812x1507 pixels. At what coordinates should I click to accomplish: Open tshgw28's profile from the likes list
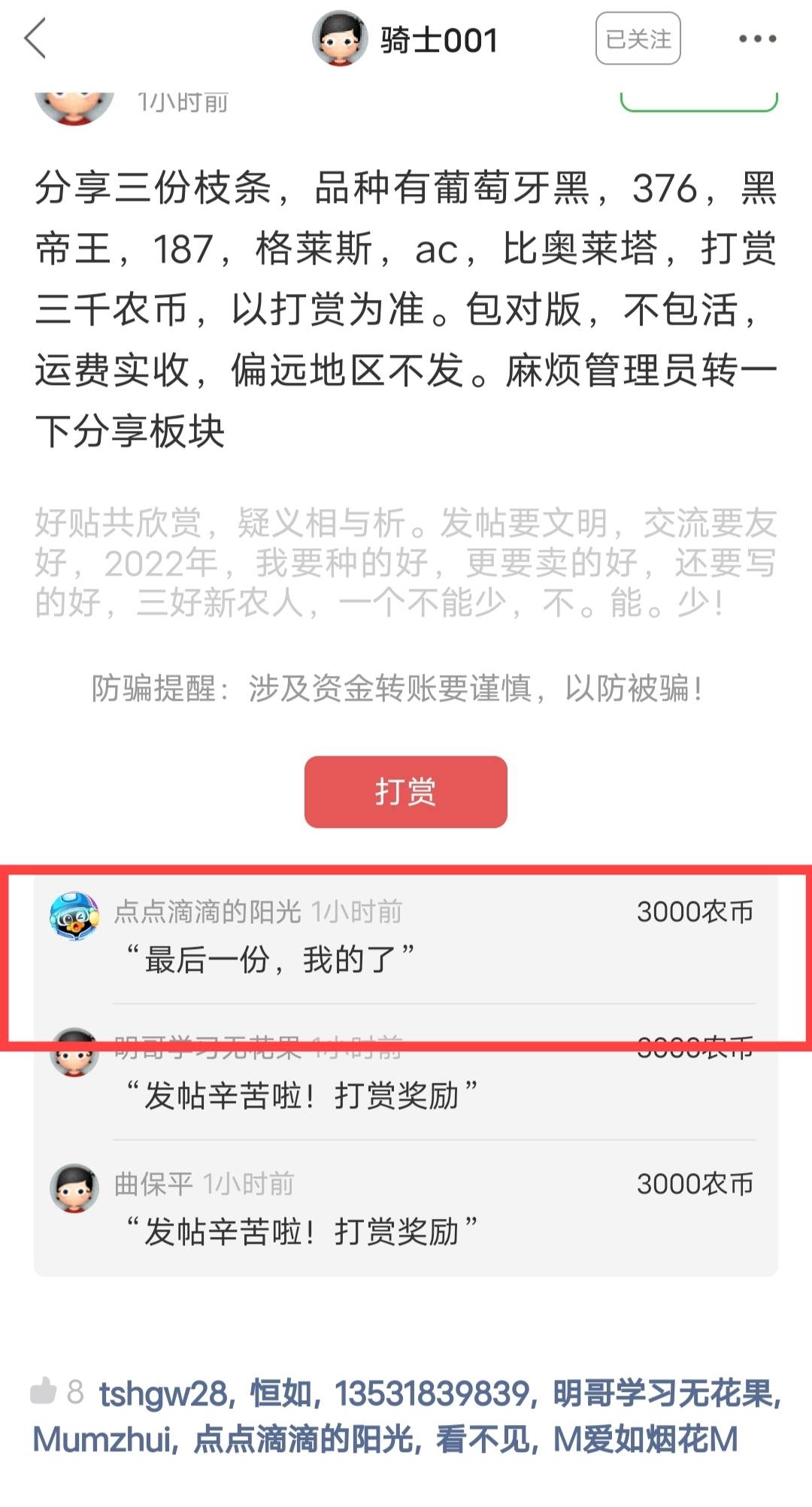(163, 1393)
